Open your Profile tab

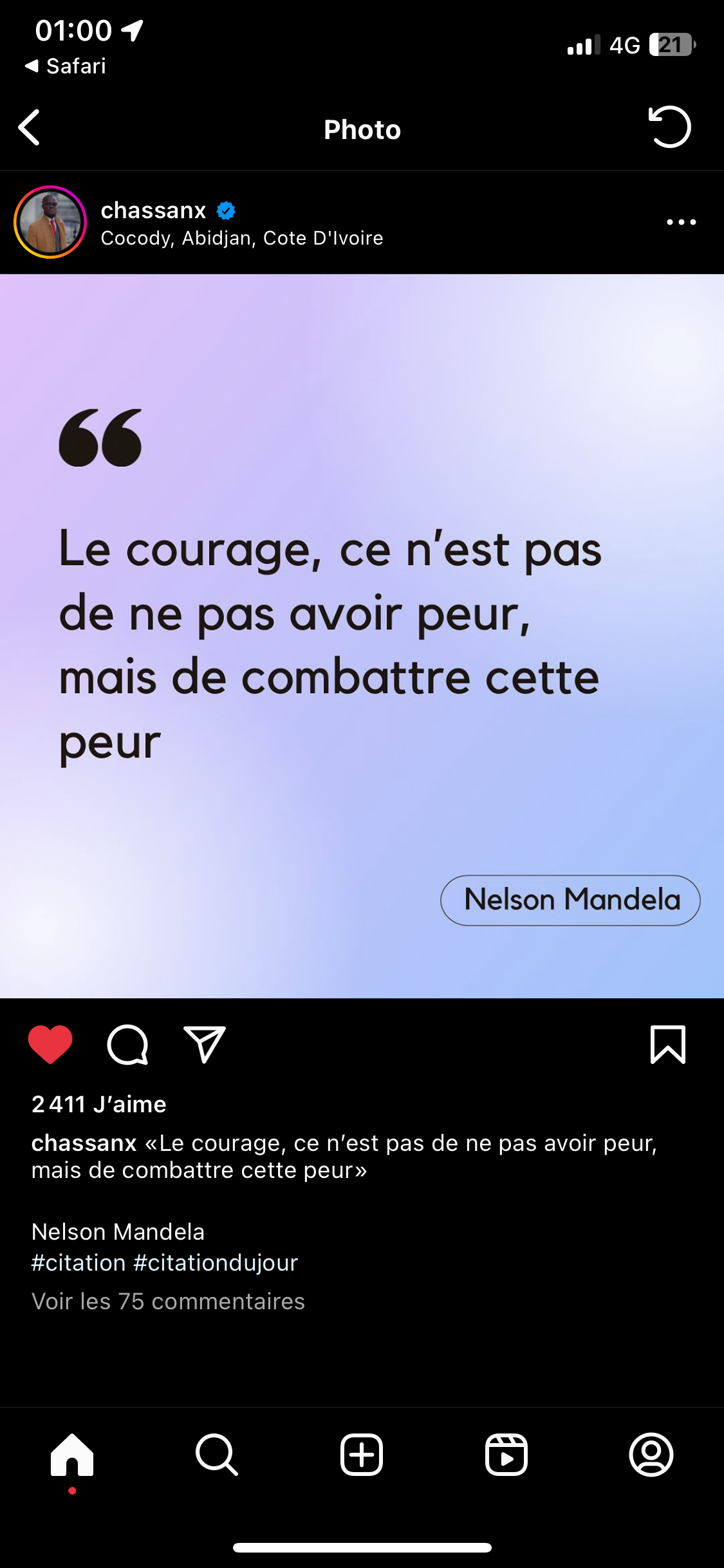(651, 1455)
